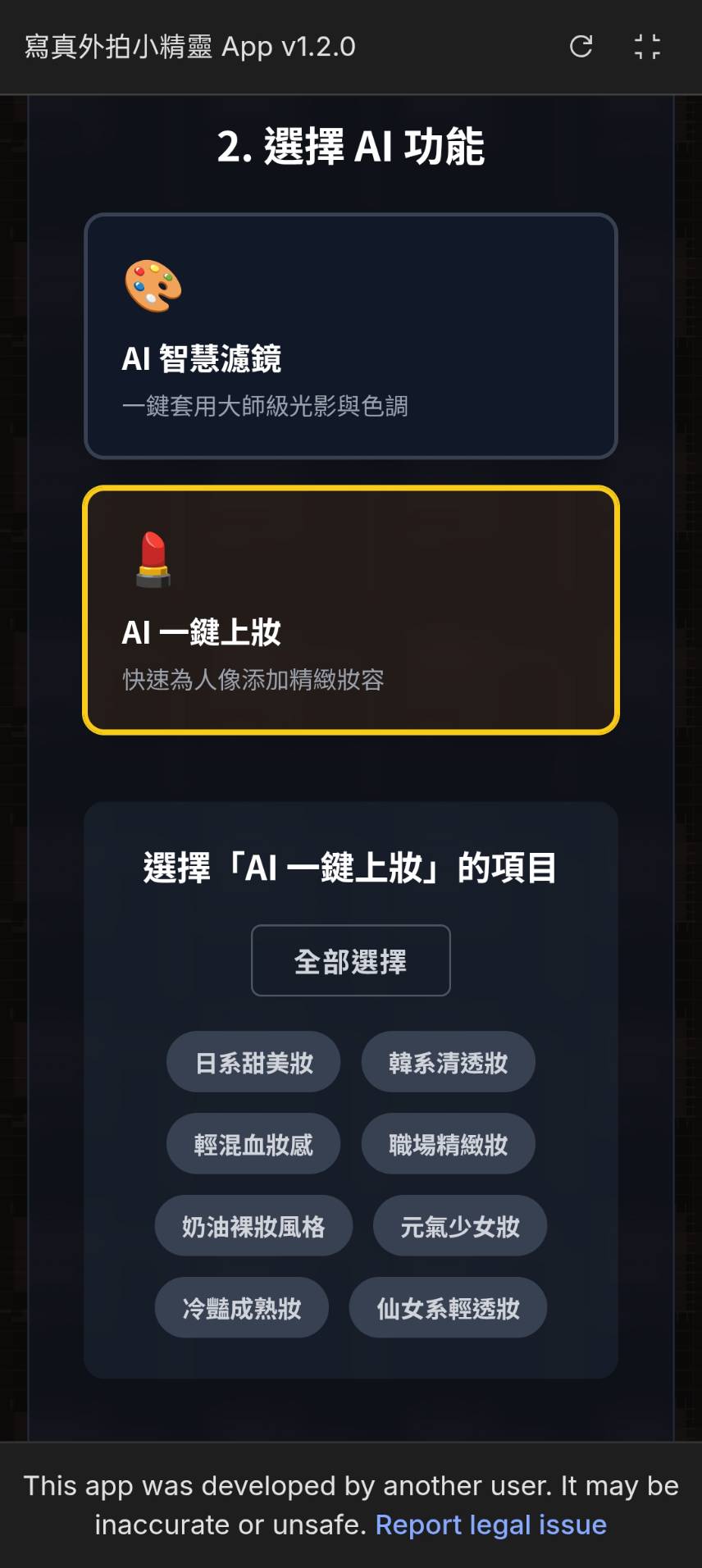Pick the 輕混血妝感 option
702x1568 pixels.
pyautogui.click(x=253, y=1144)
